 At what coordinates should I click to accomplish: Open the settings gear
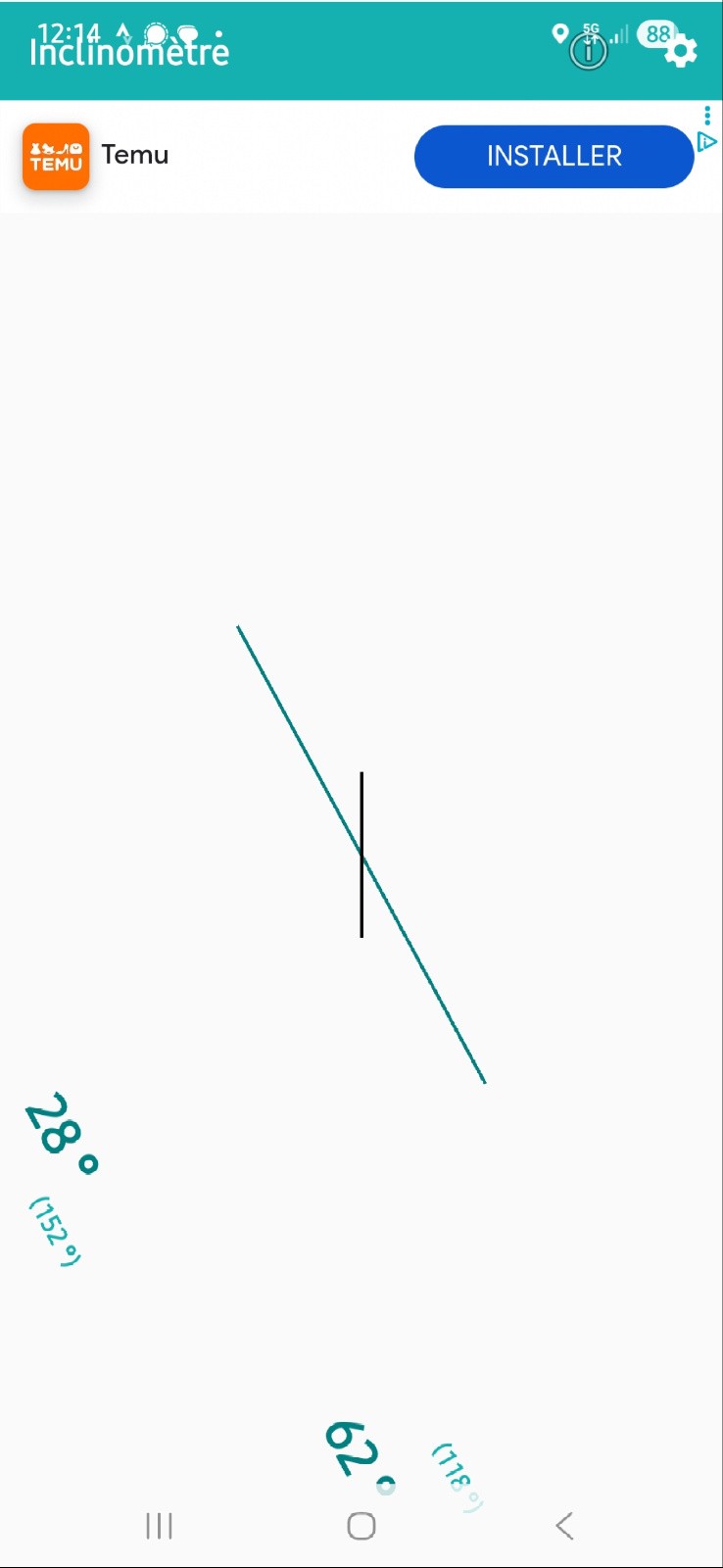click(x=681, y=52)
